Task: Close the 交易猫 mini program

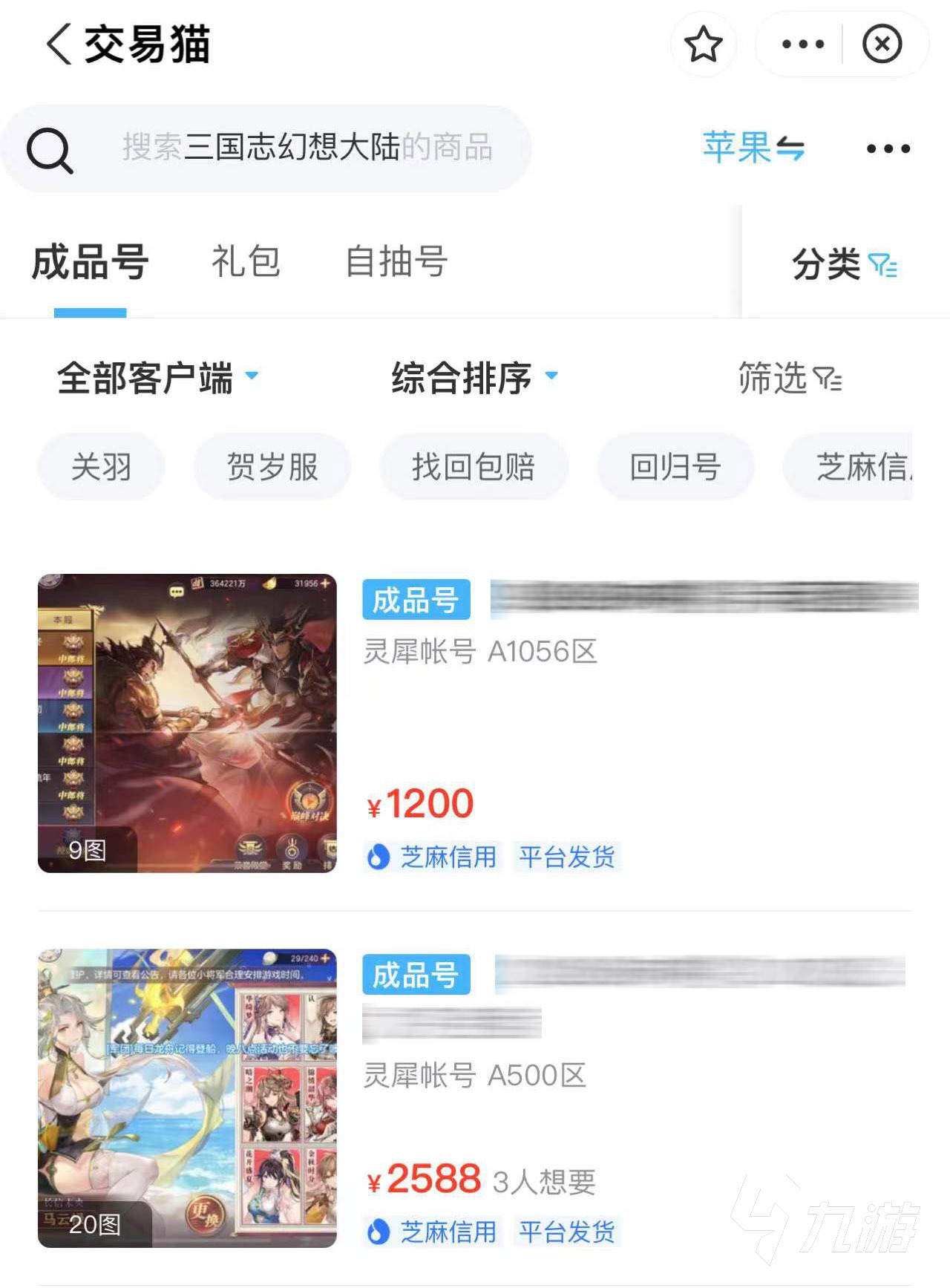Action: tap(882, 45)
